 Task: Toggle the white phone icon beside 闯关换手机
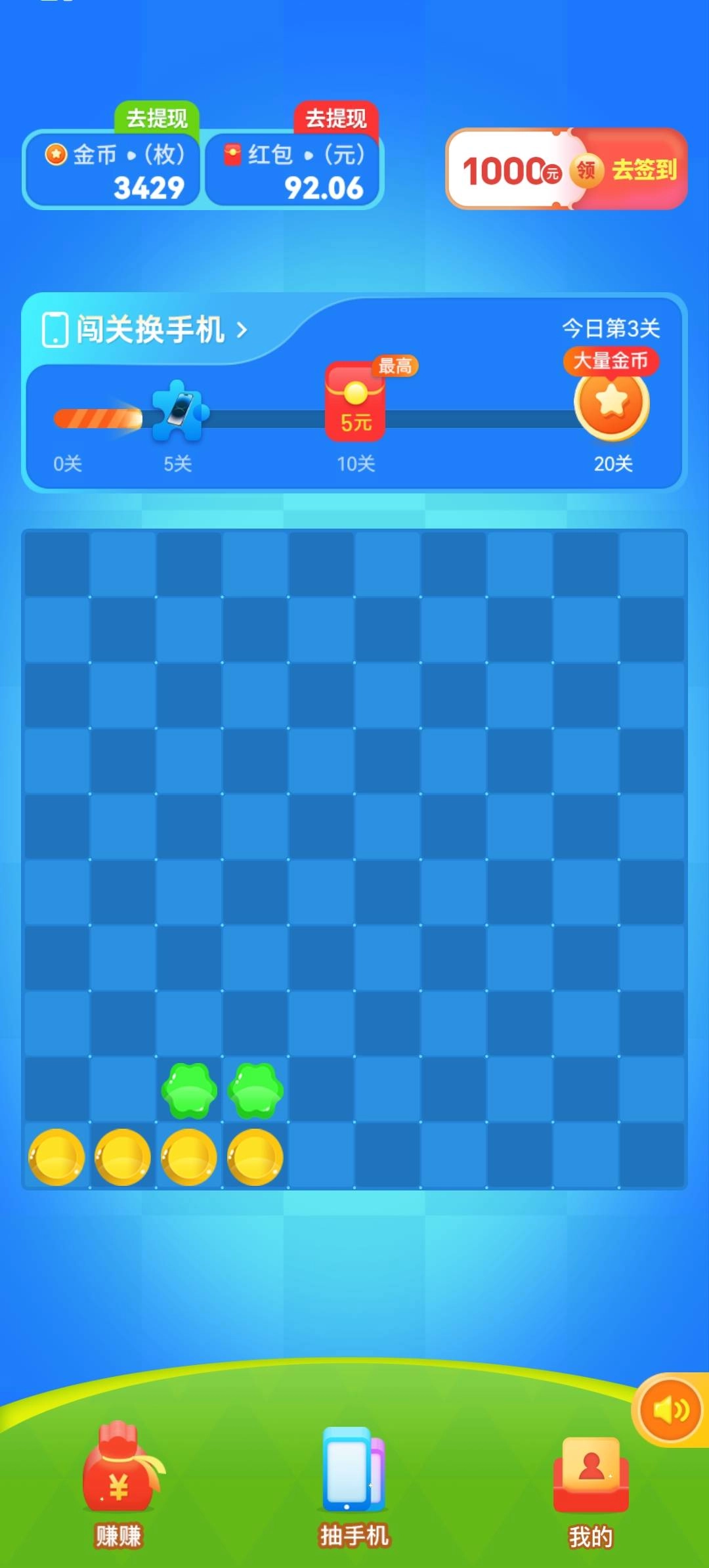click(55, 330)
